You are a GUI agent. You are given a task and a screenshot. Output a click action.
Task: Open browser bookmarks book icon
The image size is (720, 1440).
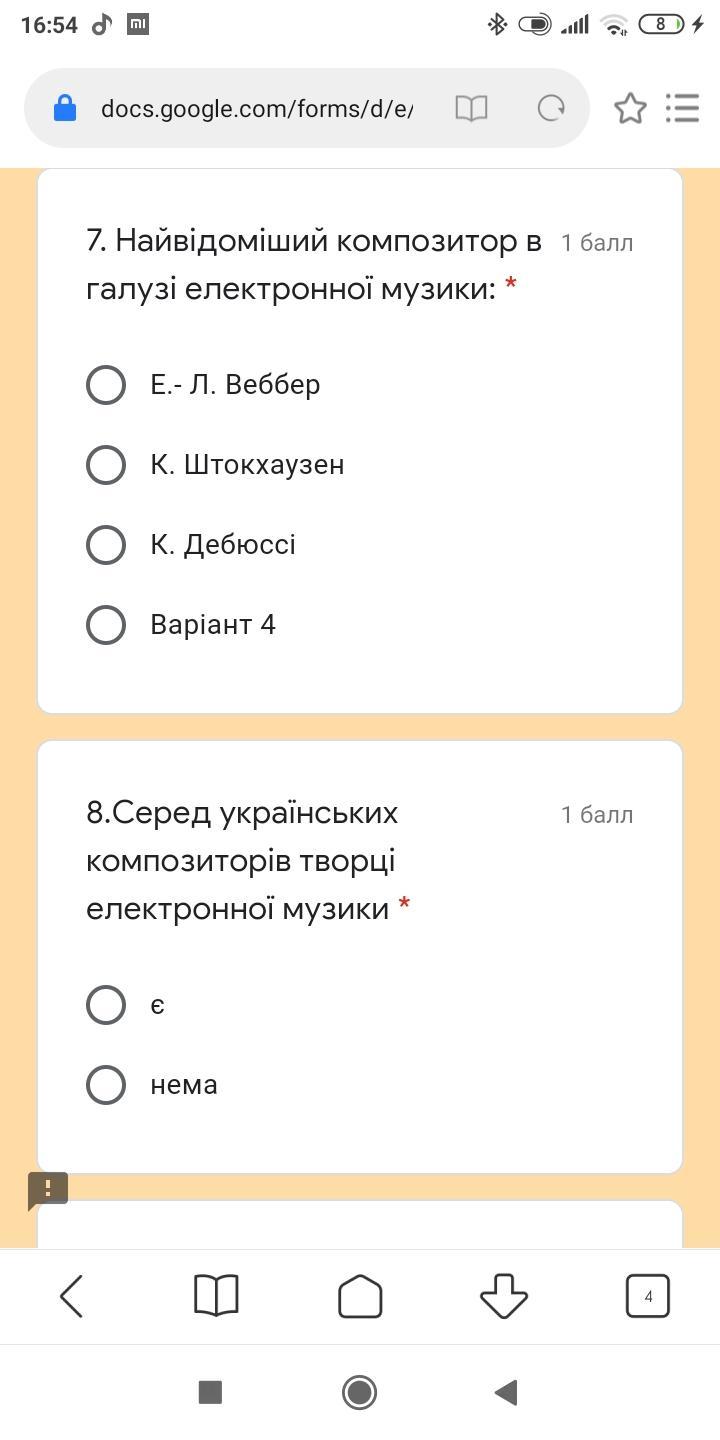click(216, 1296)
